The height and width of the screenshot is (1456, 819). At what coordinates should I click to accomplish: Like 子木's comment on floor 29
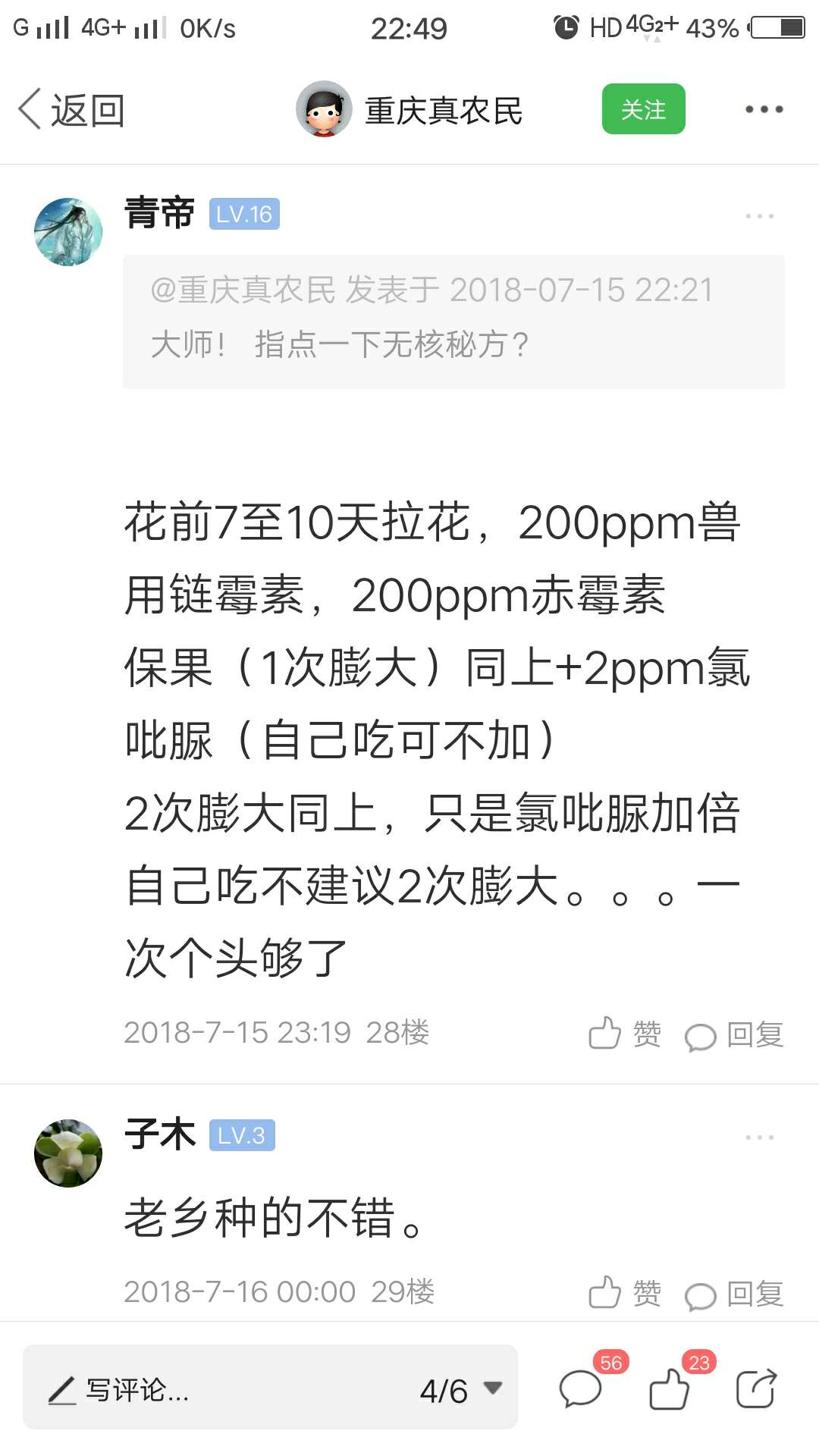[x=625, y=1293]
